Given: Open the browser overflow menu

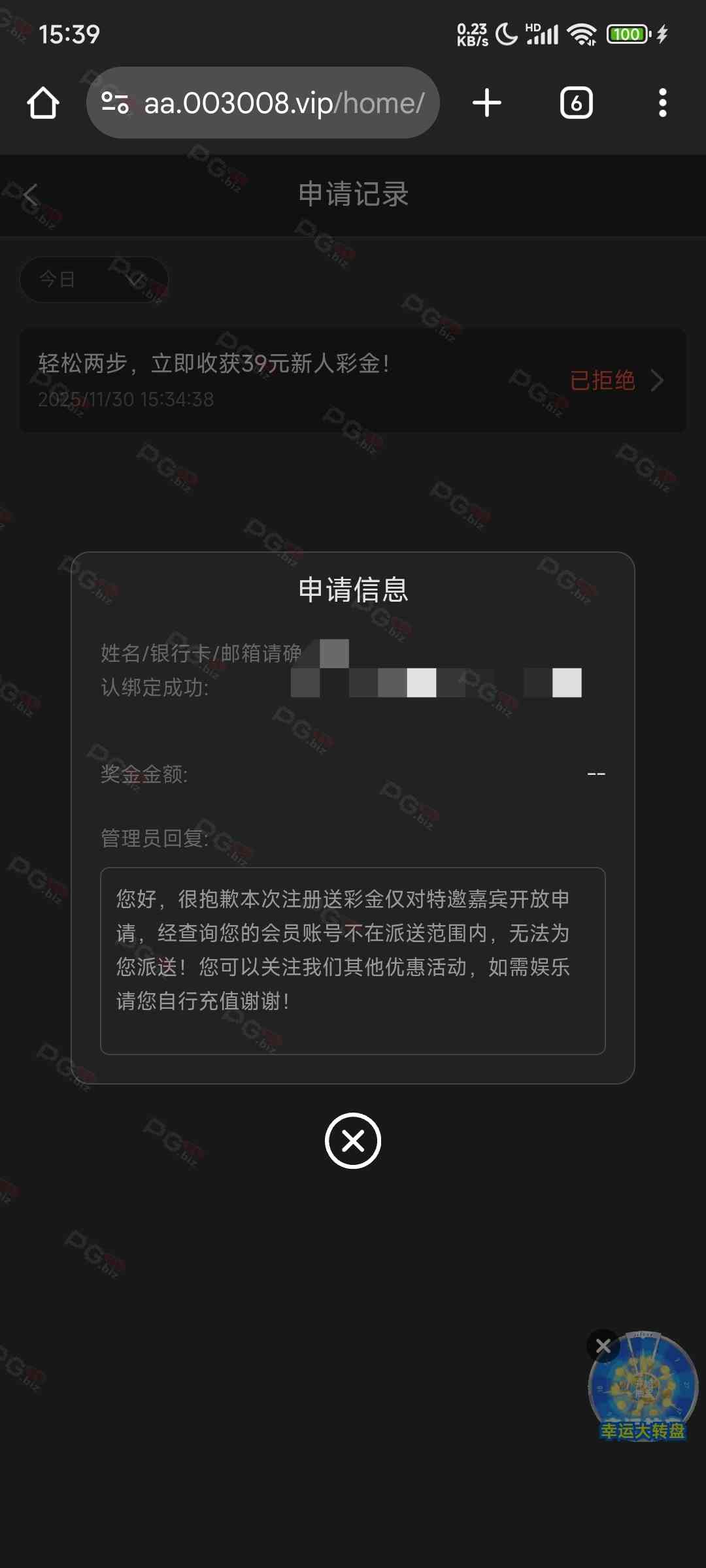Looking at the screenshot, I should point(662,103).
